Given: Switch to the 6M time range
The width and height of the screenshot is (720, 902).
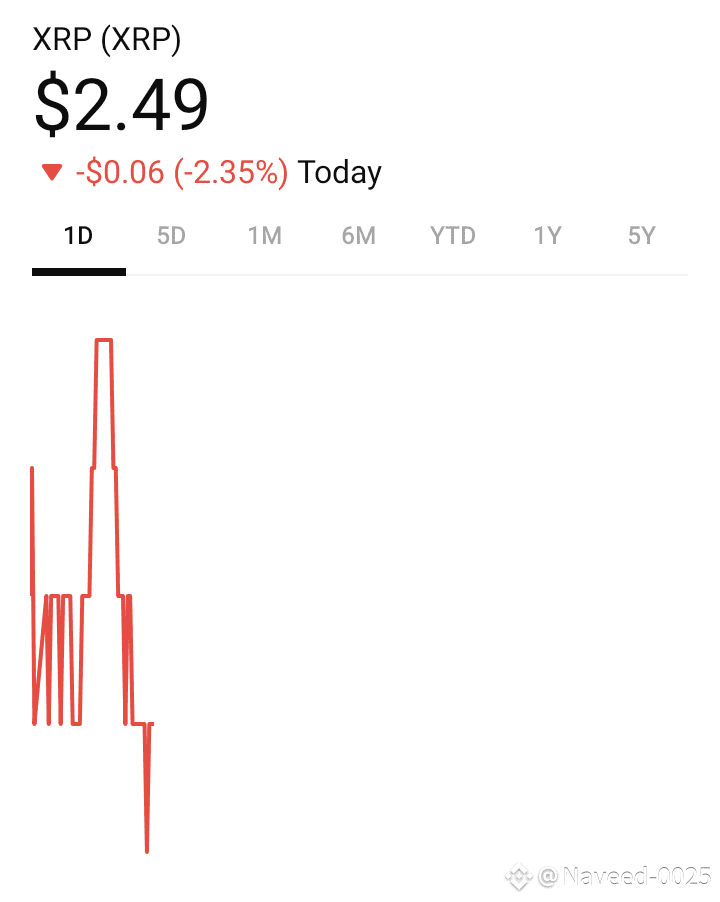Looking at the screenshot, I should click(359, 236).
